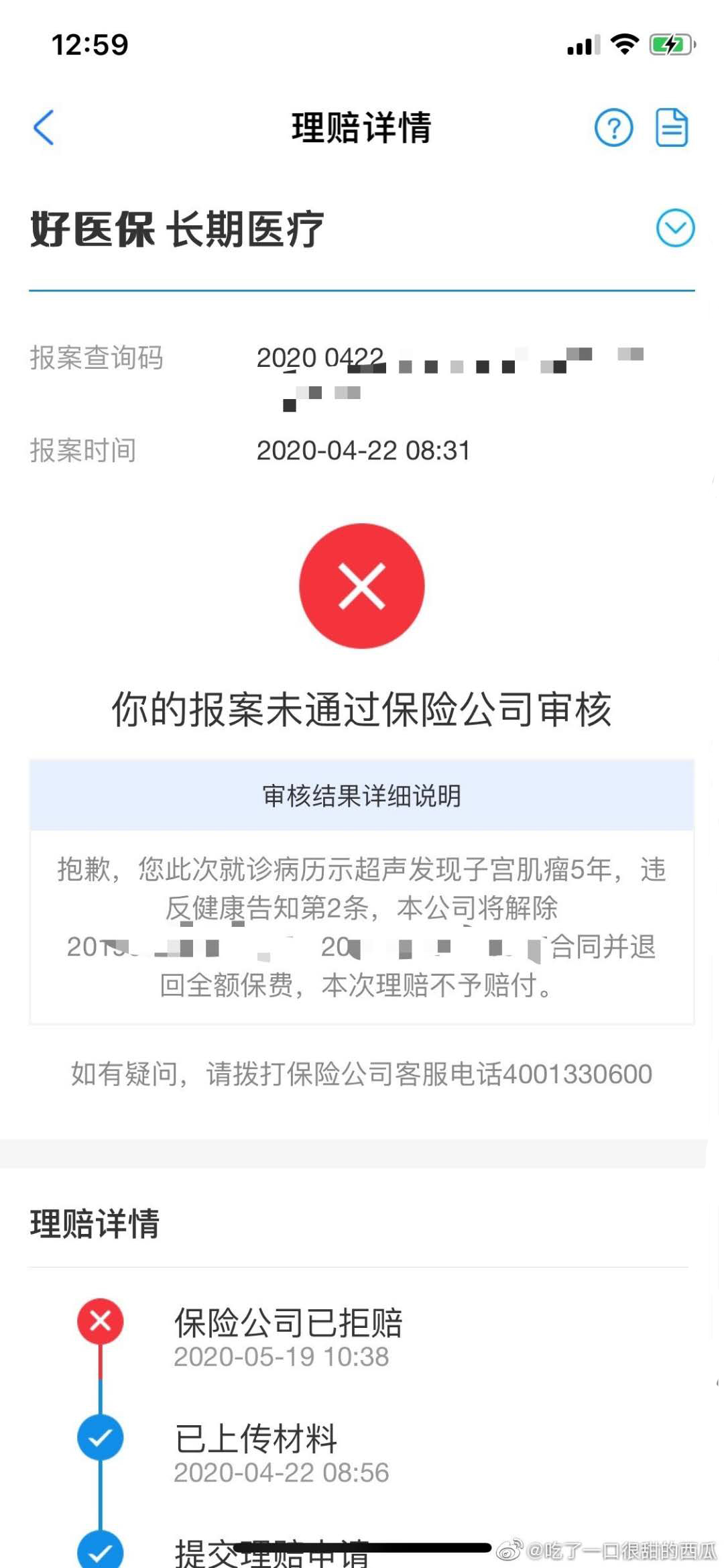Open the help question mark icon

[613, 127]
